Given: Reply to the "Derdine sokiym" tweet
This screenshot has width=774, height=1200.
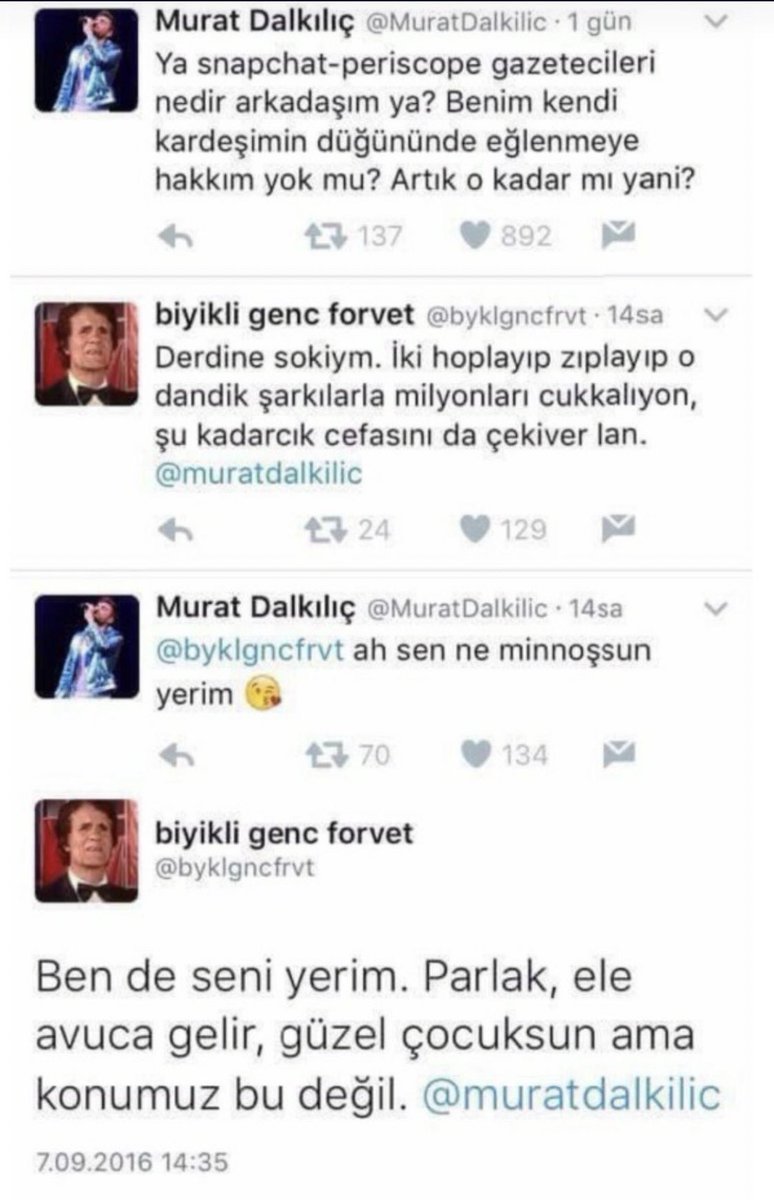Looking at the screenshot, I should pos(175,529).
